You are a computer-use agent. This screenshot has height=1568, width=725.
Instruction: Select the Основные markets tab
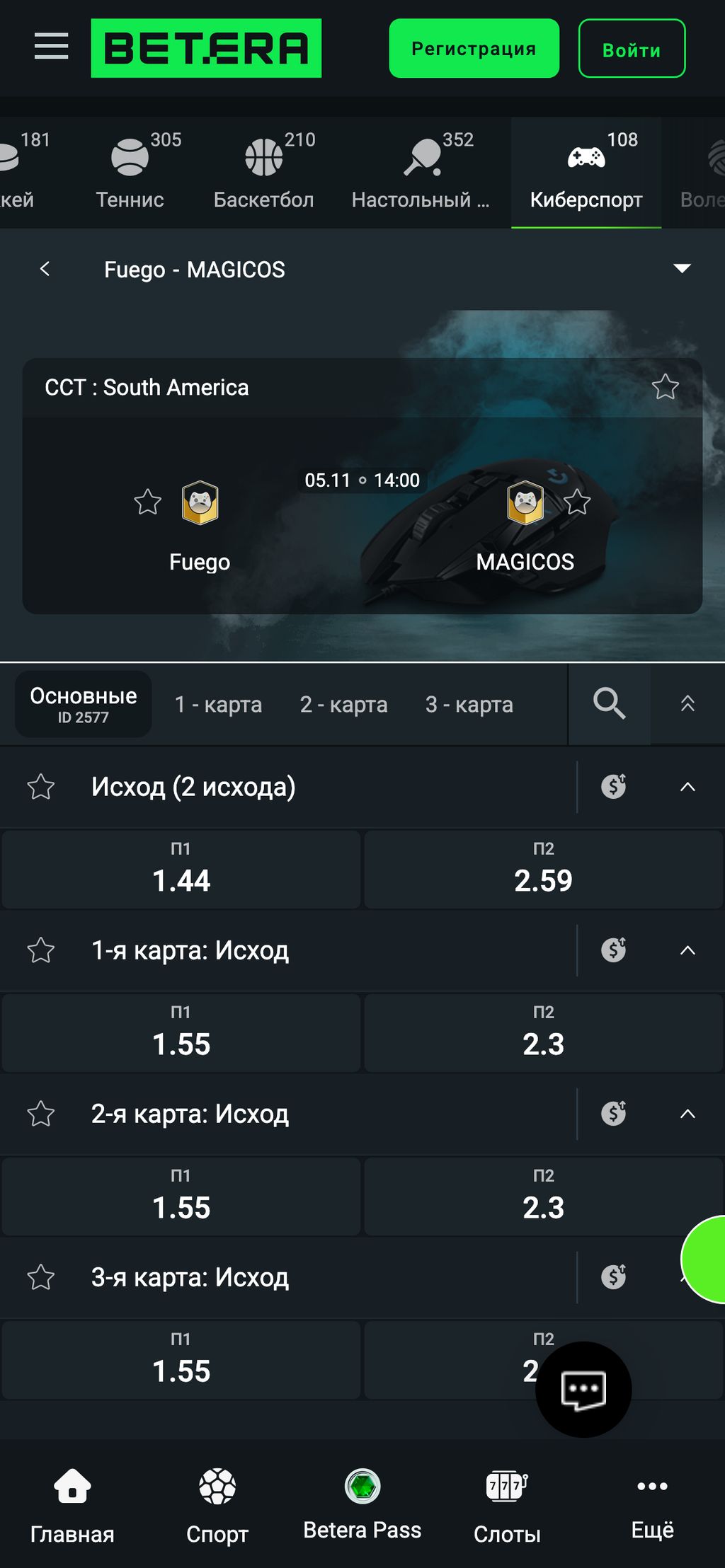(81, 703)
